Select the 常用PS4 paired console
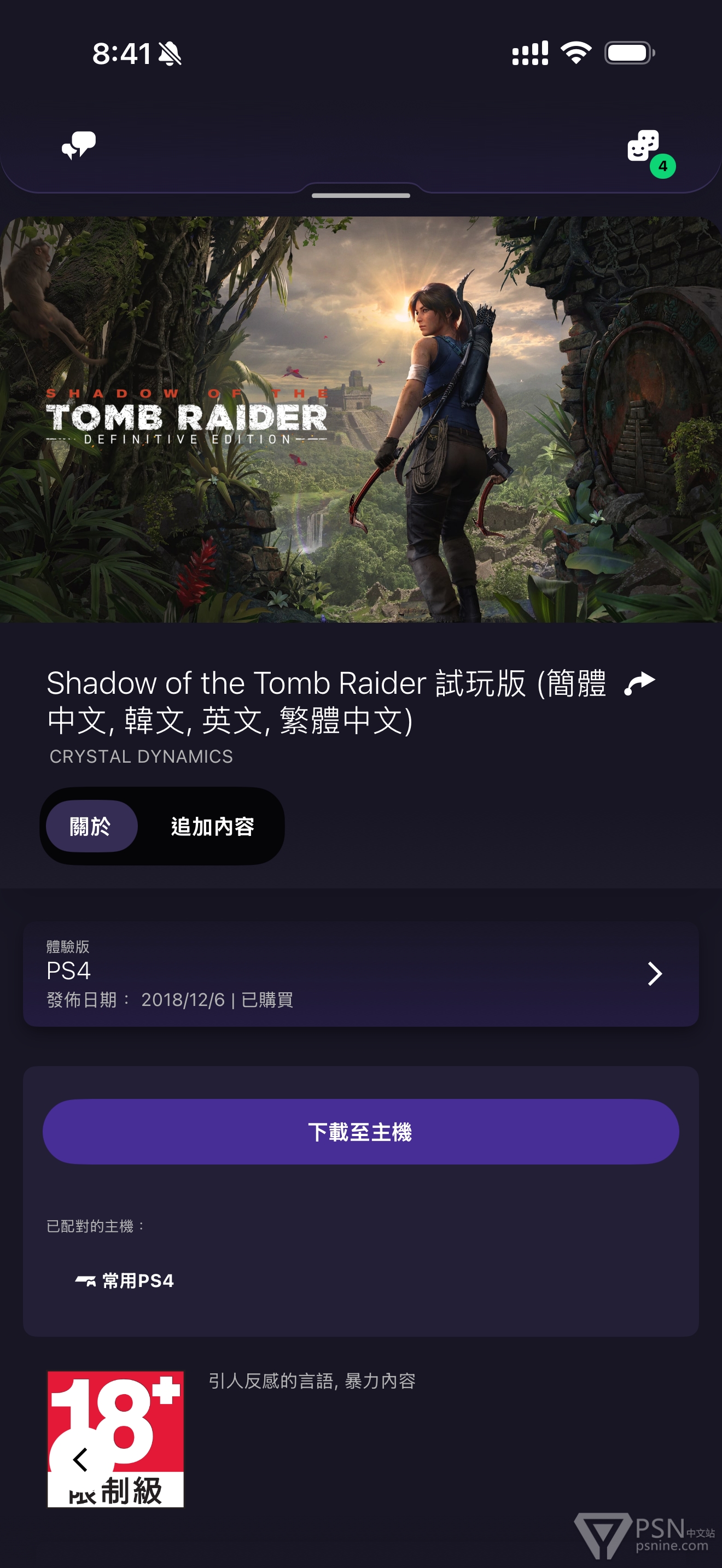The image size is (722, 1568). pyautogui.click(x=125, y=1280)
